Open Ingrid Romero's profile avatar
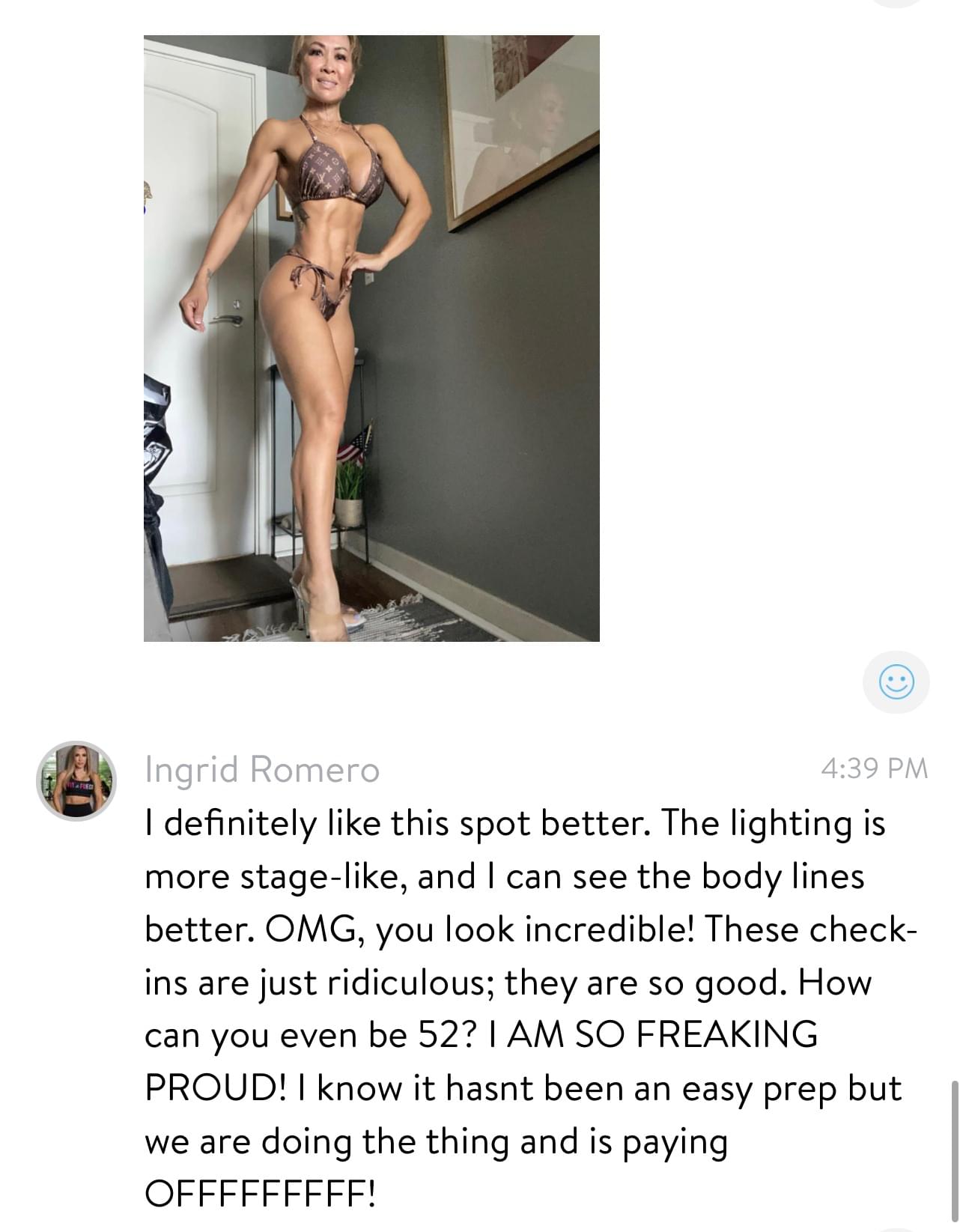Viewport: 966px width, 1232px height. point(77,782)
